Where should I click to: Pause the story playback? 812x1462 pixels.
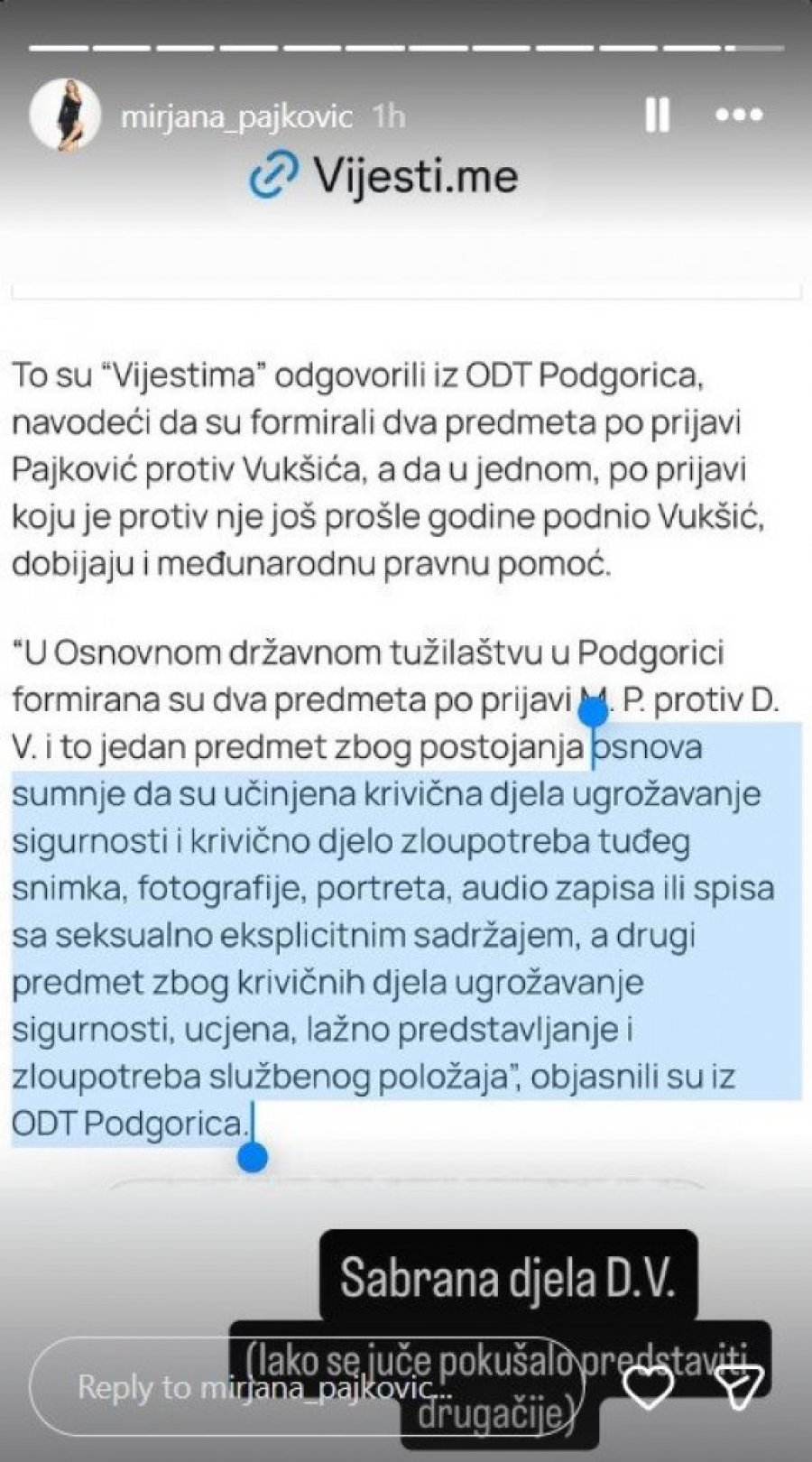click(657, 116)
